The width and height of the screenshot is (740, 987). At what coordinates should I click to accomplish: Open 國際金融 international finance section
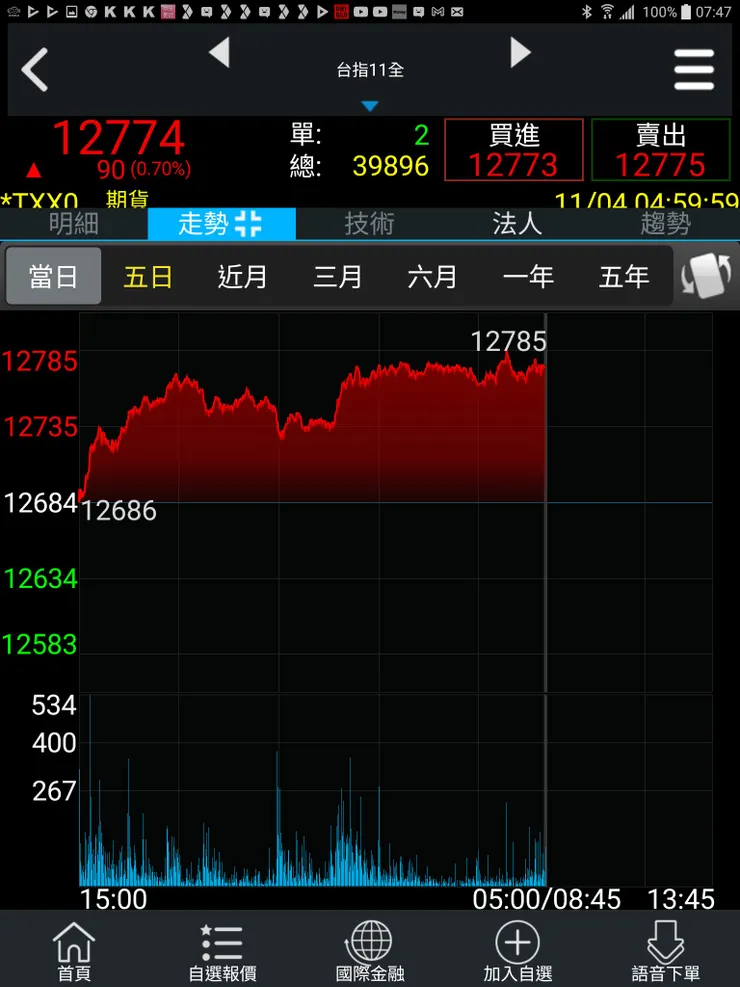coord(370,949)
